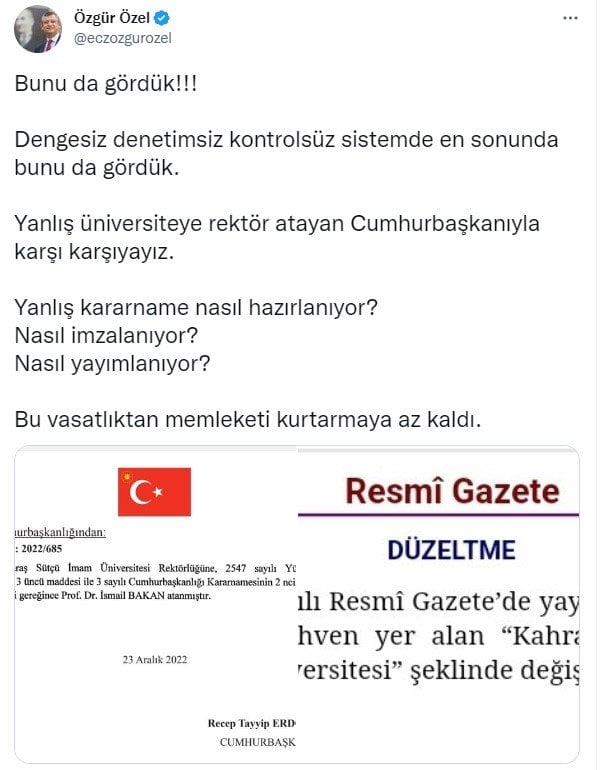Open the image with the Turkish flag decree

tap(155, 604)
